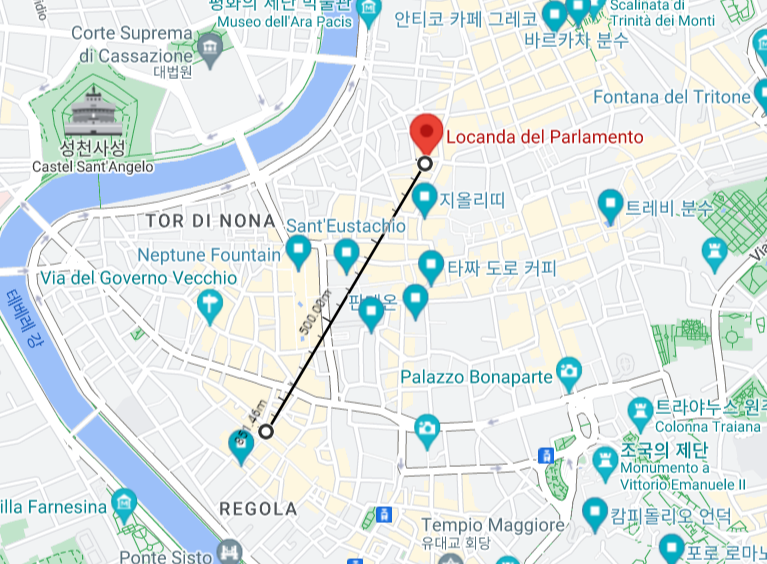767x564 pixels.
Task: Tap the 바르카차 분수 marker
Action: pyautogui.click(x=553, y=16)
